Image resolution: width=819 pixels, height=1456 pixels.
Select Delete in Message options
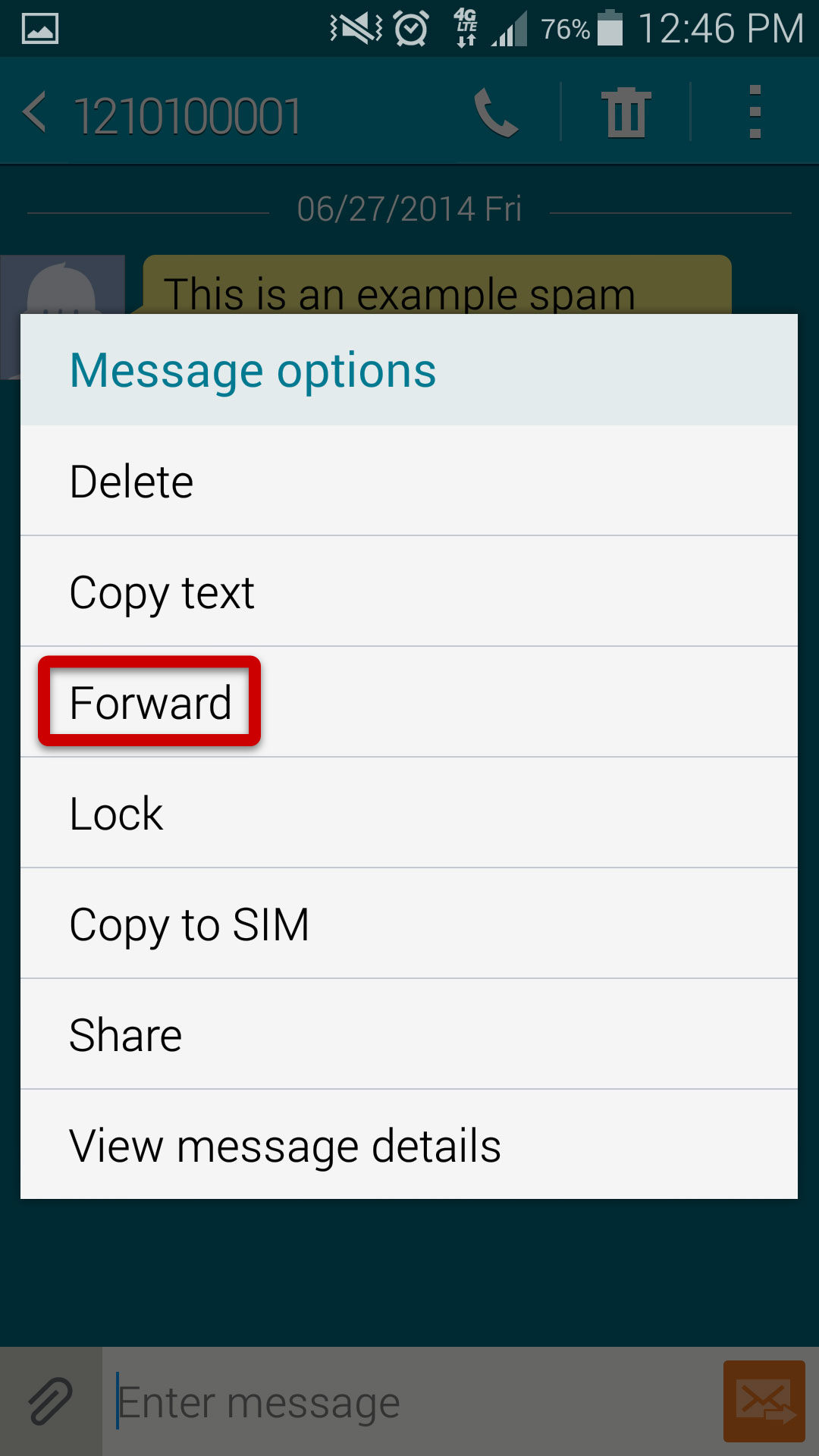click(x=409, y=481)
